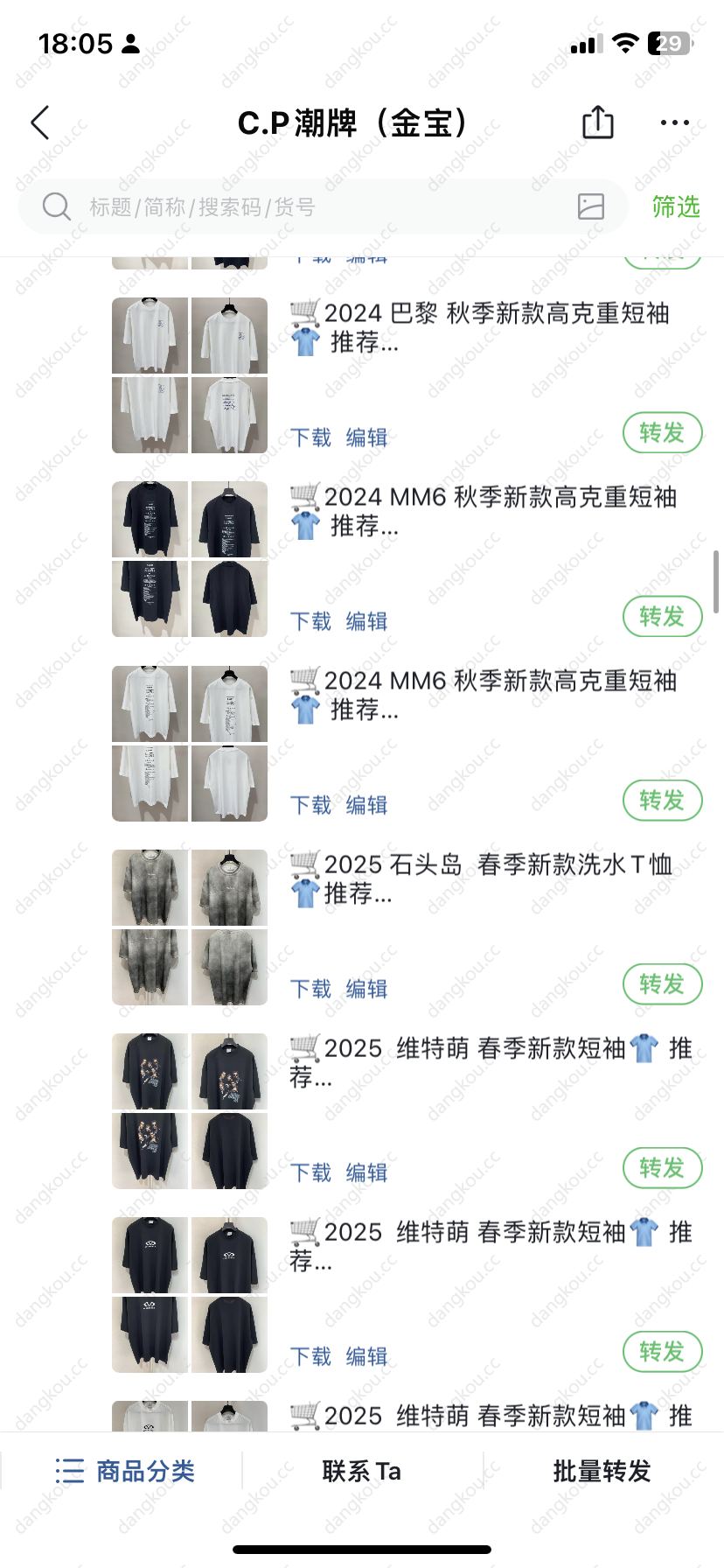Image resolution: width=724 pixels, height=1568 pixels.
Task: Forward the 2025 石头岛 washed T-shirt
Action: click(662, 984)
